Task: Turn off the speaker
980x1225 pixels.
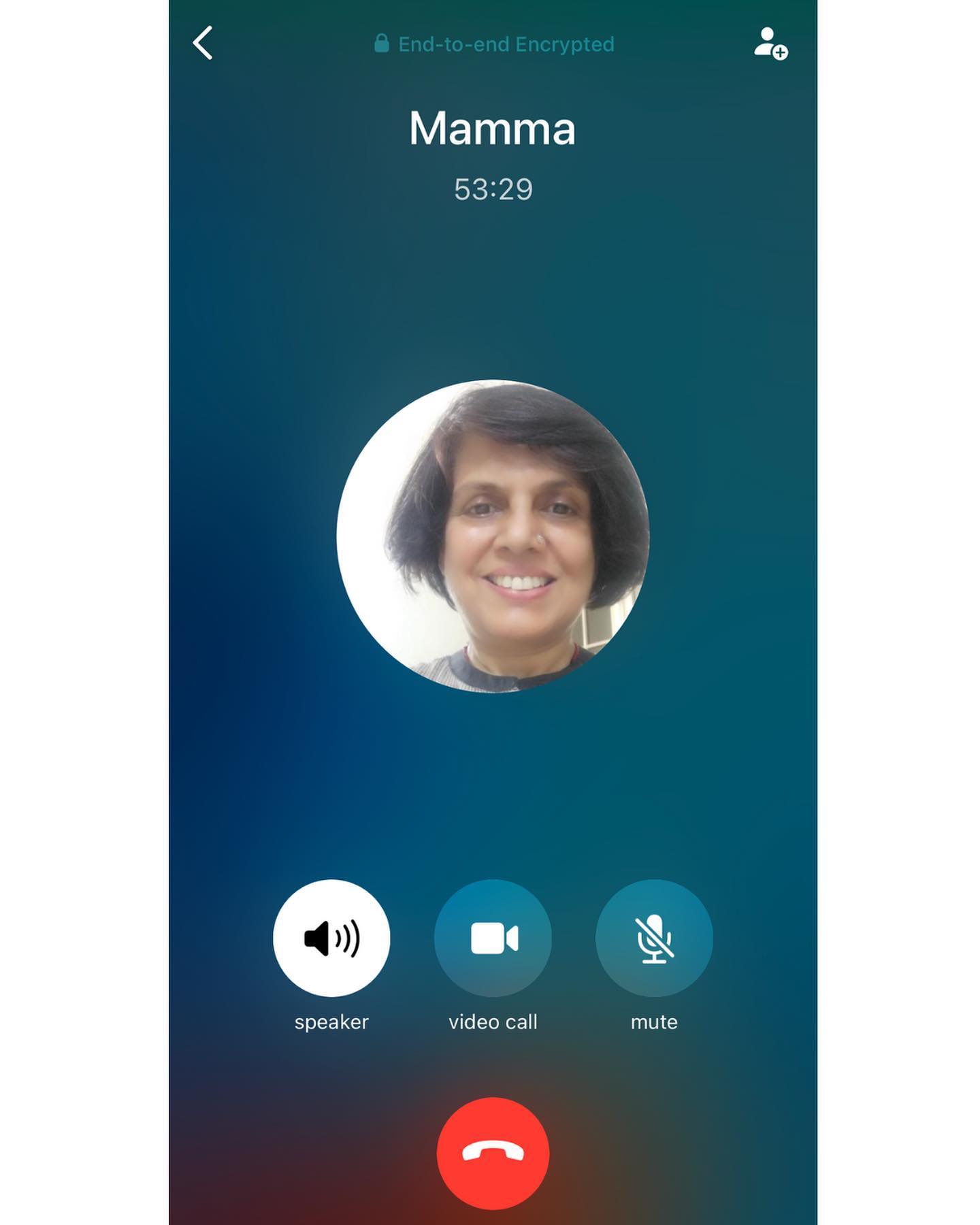Action: coord(331,938)
